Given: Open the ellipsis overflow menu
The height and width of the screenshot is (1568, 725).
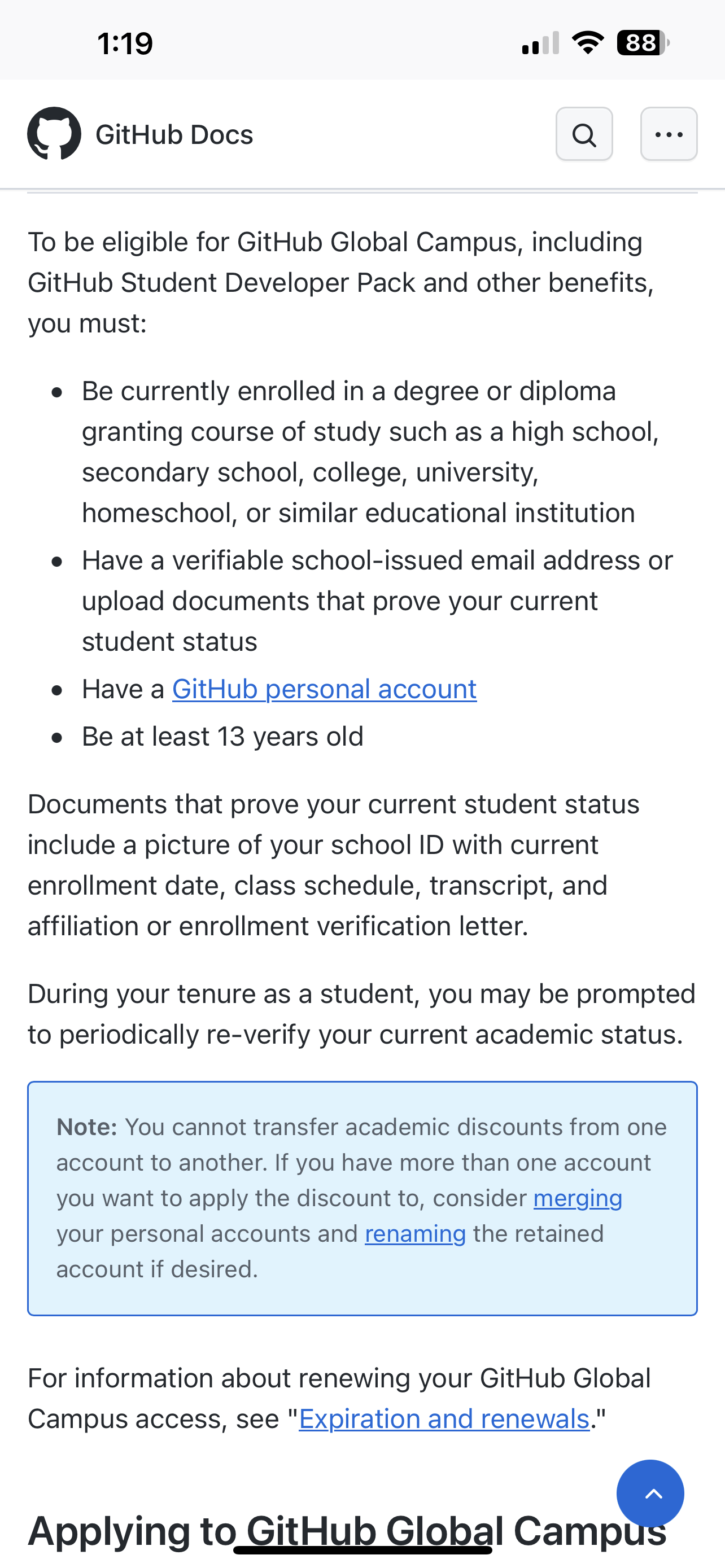Looking at the screenshot, I should (668, 134).
